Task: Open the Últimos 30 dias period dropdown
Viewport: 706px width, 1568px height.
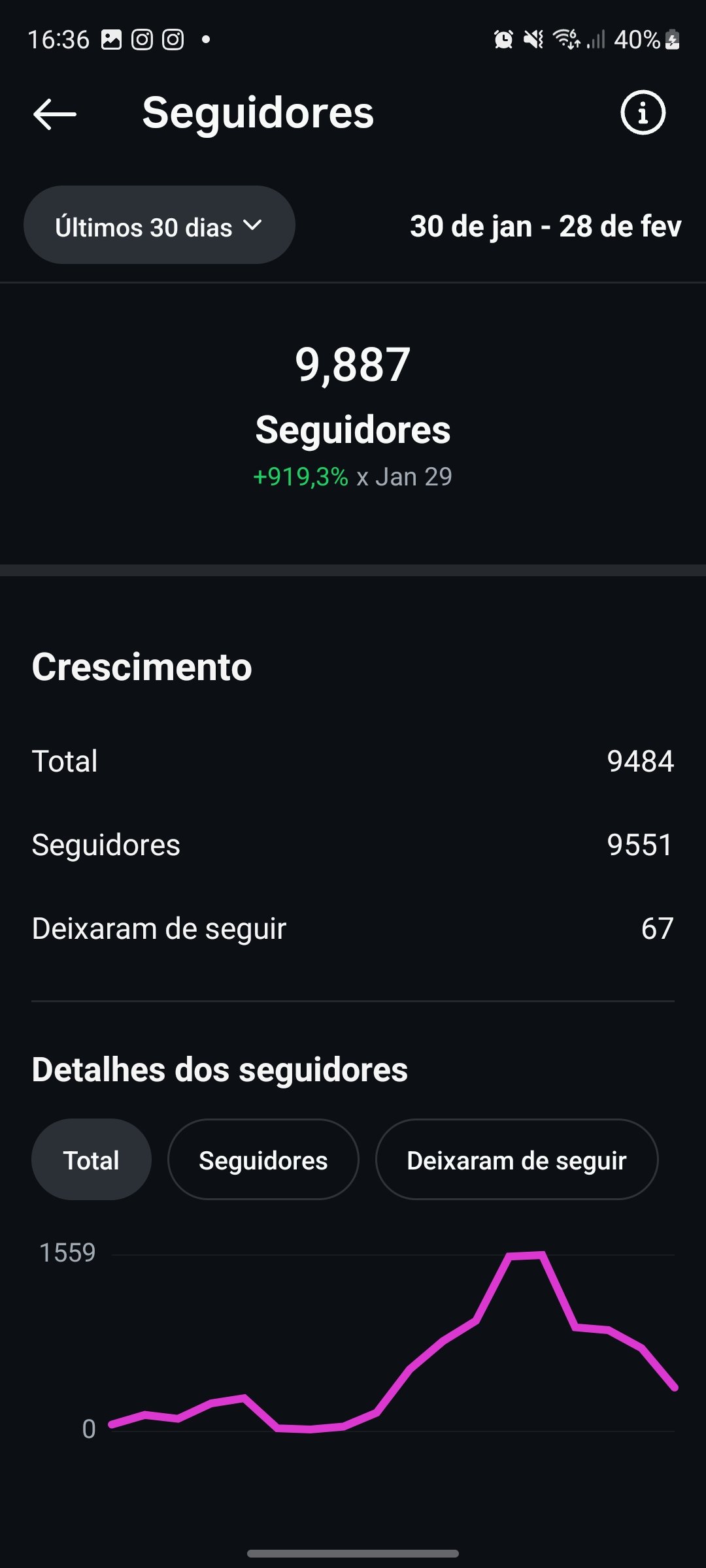Action: pos(159,225)
